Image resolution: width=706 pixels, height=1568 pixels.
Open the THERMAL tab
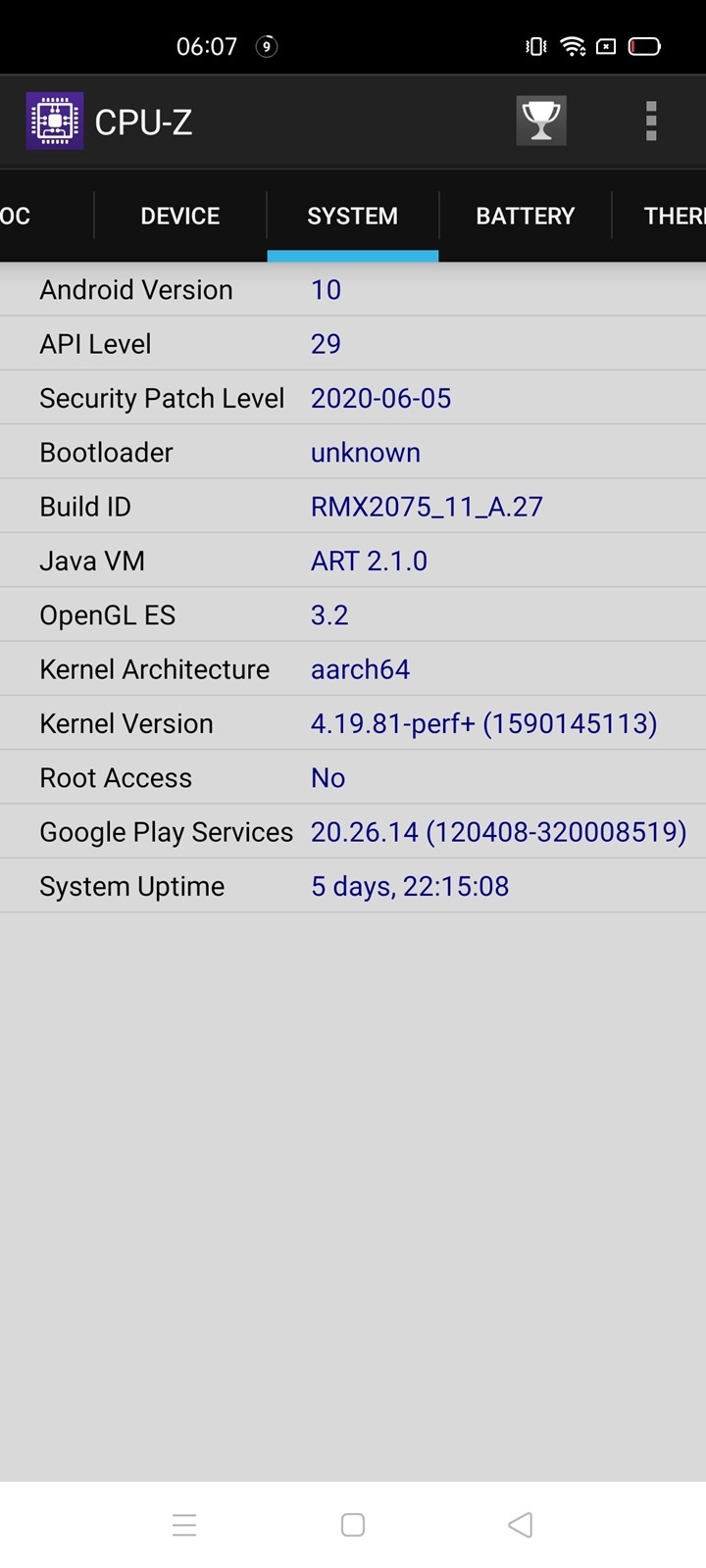673,216
